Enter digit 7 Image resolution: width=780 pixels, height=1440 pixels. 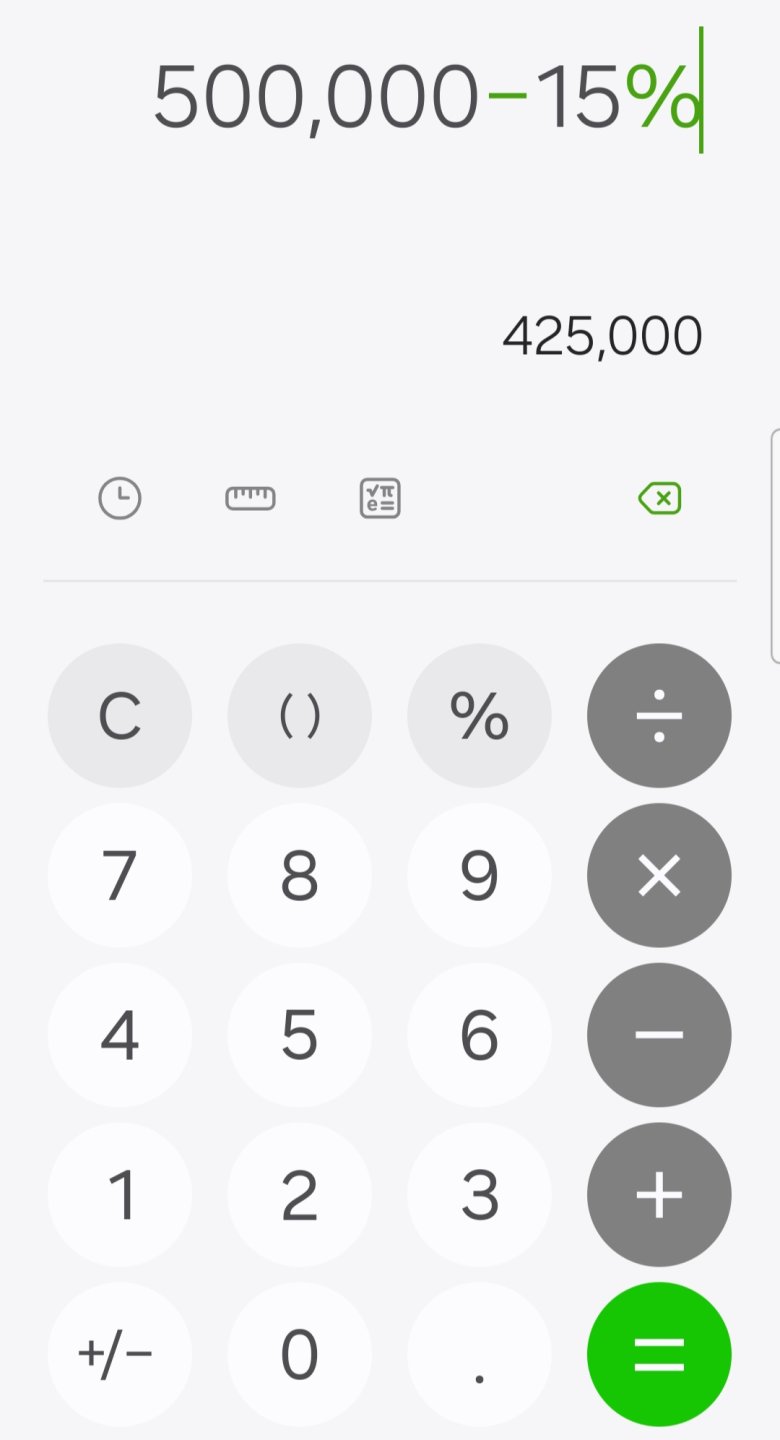pos(120,876)
